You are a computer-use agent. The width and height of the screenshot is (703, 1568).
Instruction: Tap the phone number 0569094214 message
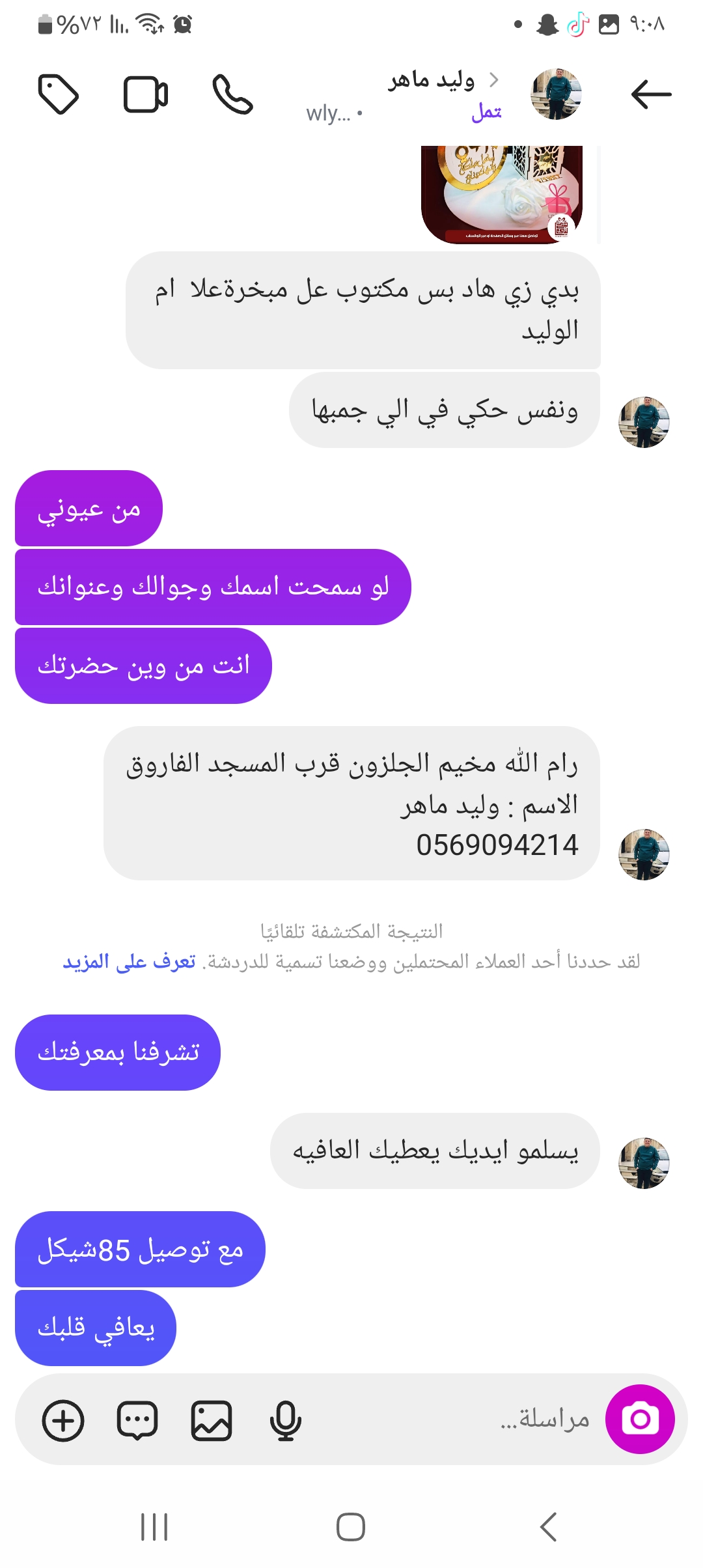(497, 845)
